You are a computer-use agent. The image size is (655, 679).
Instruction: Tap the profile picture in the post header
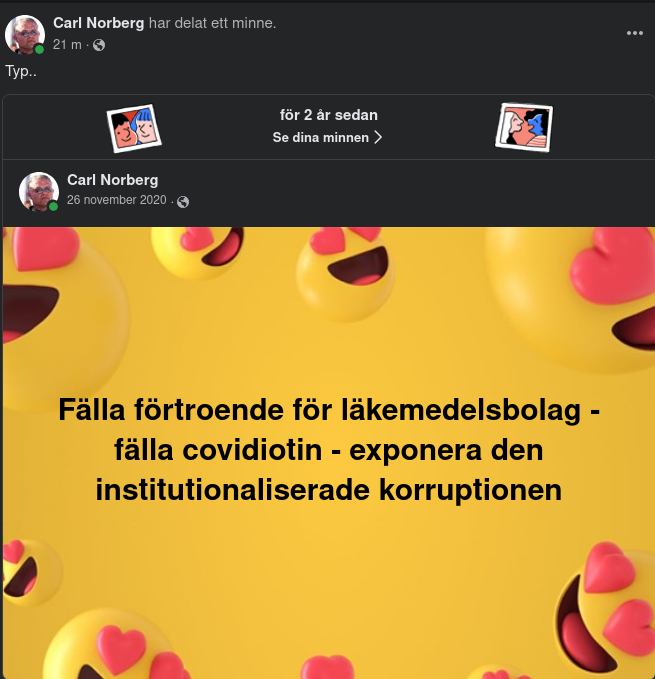point(25,34)
